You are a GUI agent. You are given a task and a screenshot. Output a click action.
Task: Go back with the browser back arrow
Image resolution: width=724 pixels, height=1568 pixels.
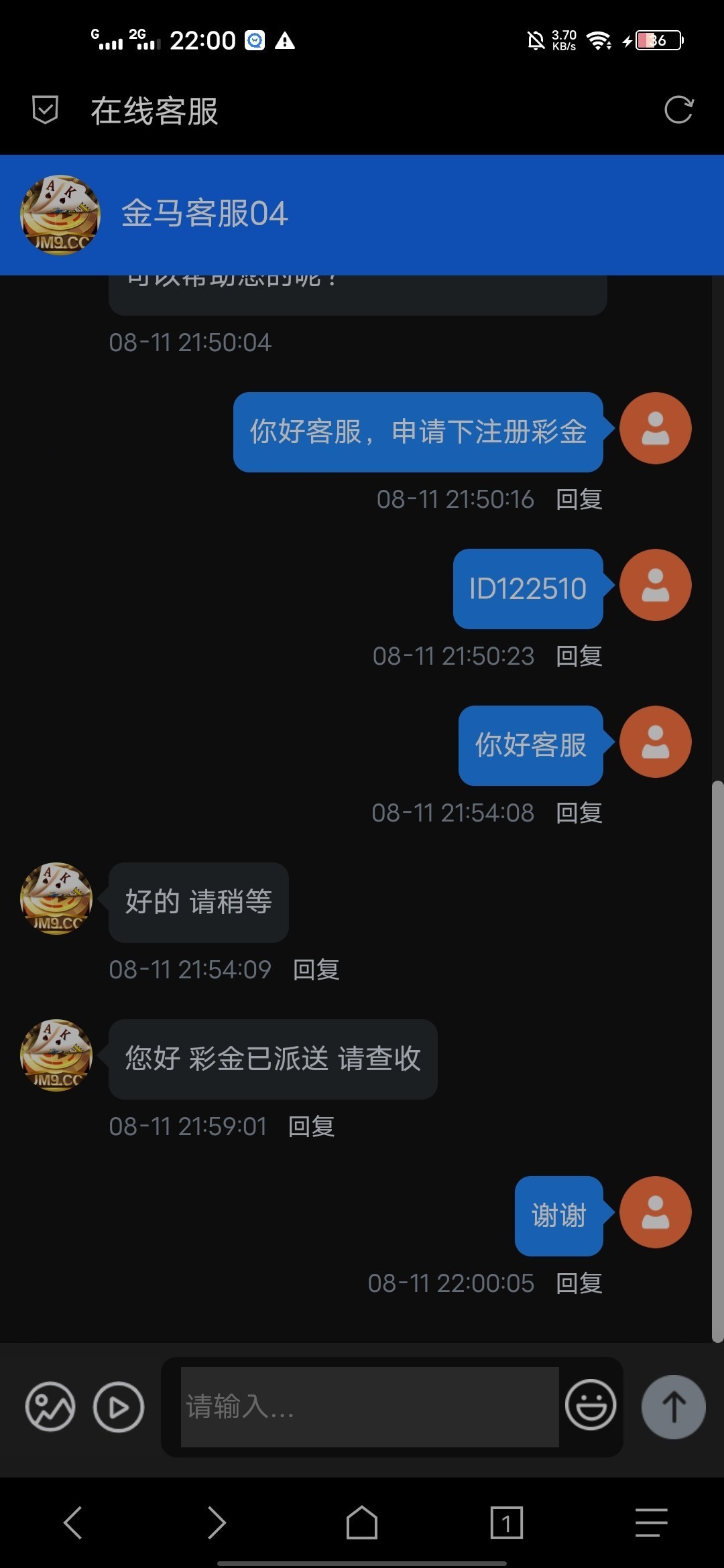(x=72, y=1523)
